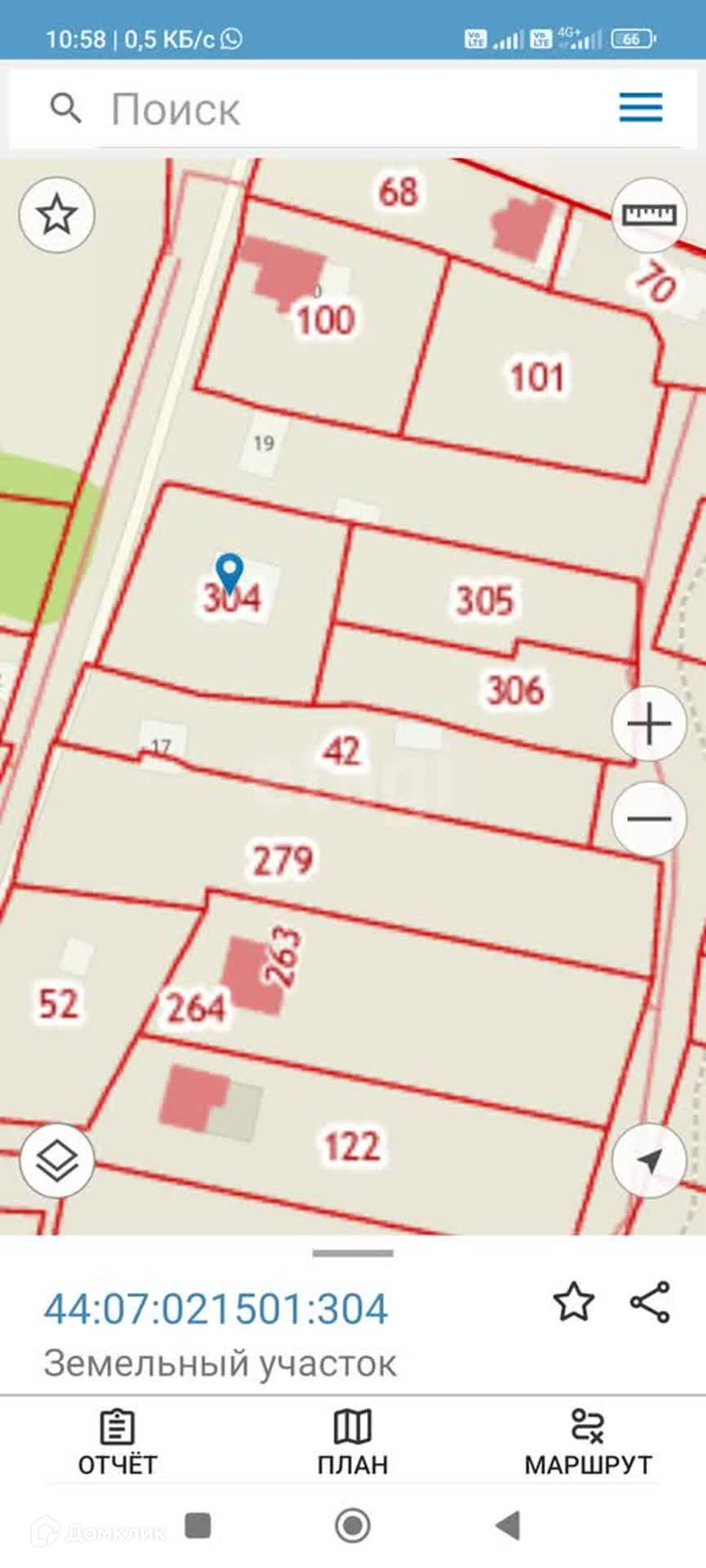Image resolution: width=706 pixels, height=1568 pixels.
Task: Activate the ruler measurement tool
Action: coord(650,215)
